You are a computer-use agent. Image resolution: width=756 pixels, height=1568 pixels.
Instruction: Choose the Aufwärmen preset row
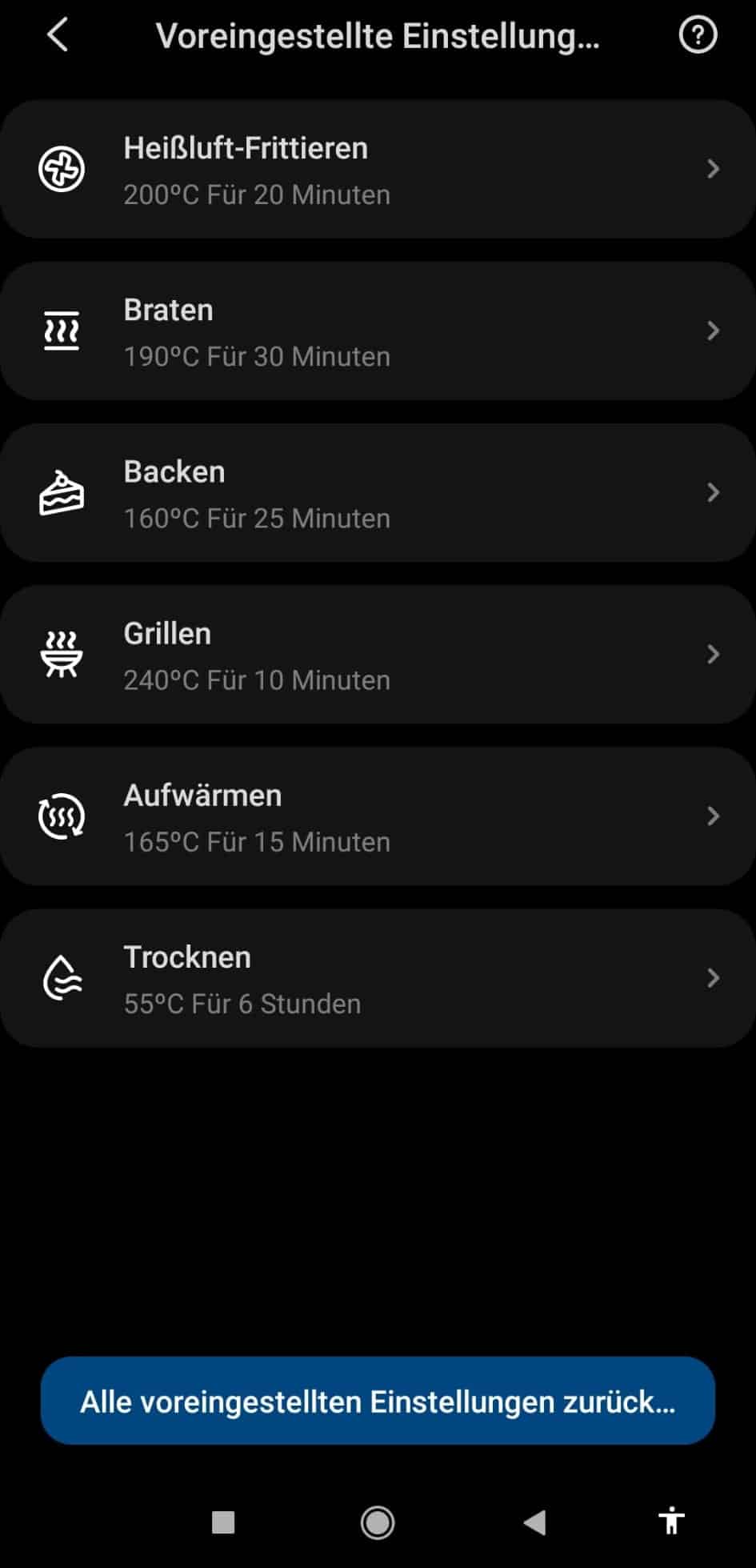click(x=378, y=816)
